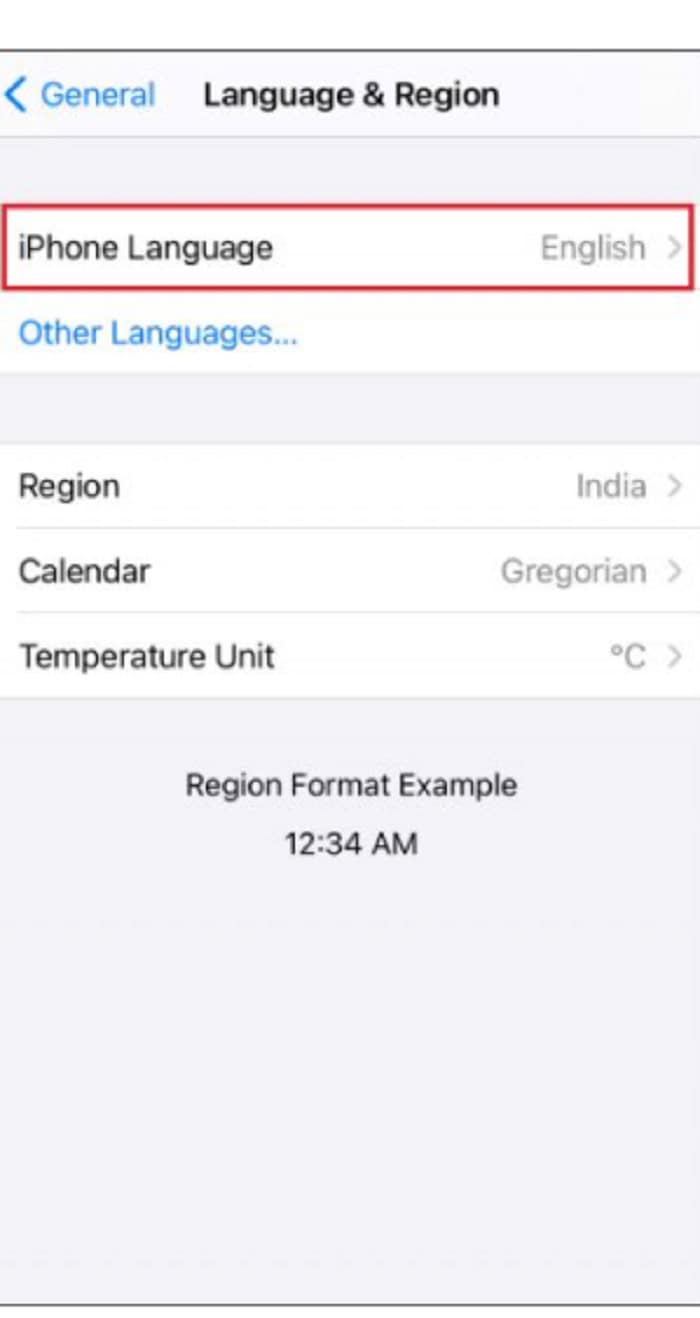Change the Calendar from Gregorian
Image resolution: width=700 pixels, height=1318 pixels.
350,571
